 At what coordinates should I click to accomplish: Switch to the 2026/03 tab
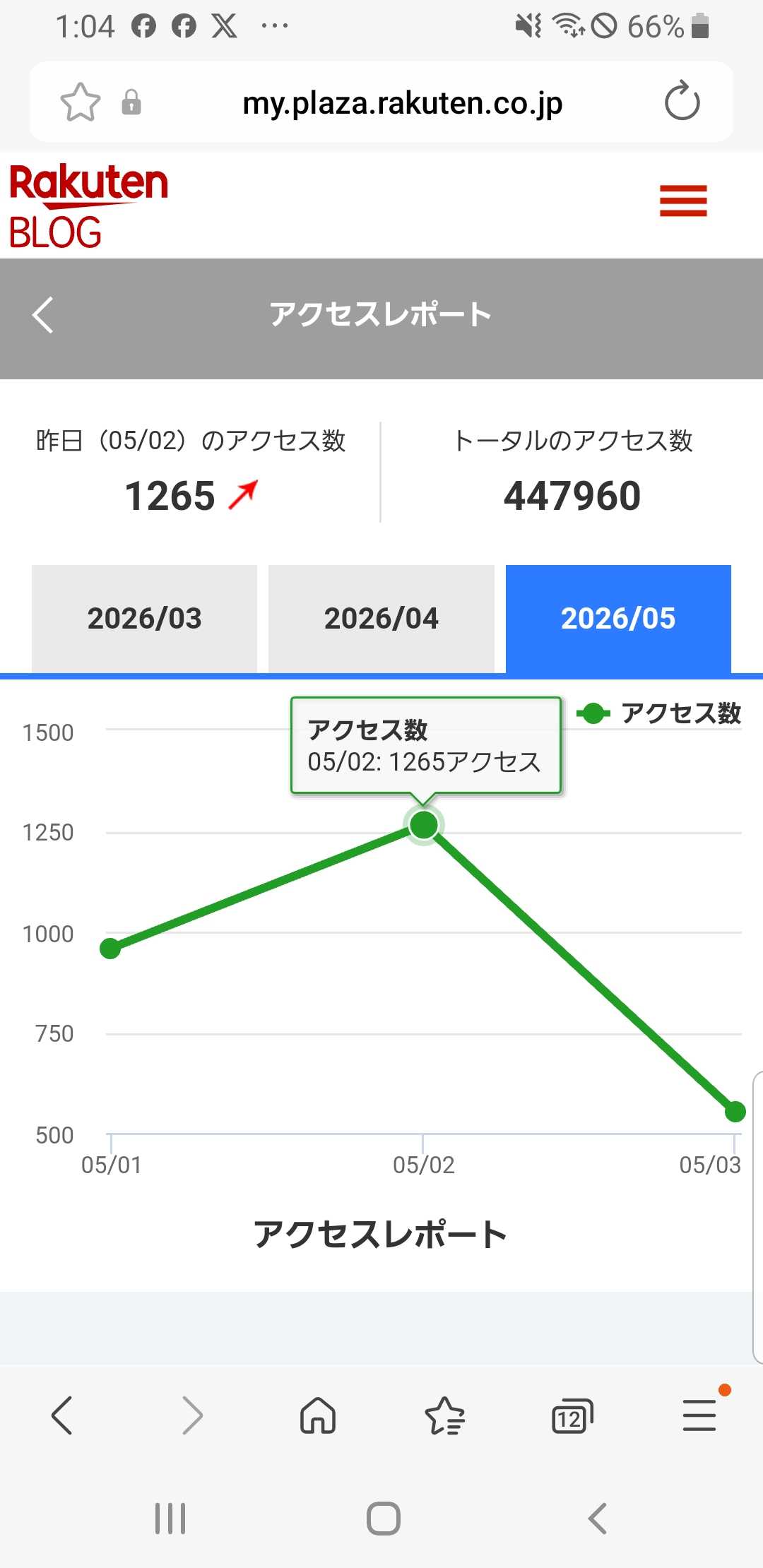tap(144, 619)
